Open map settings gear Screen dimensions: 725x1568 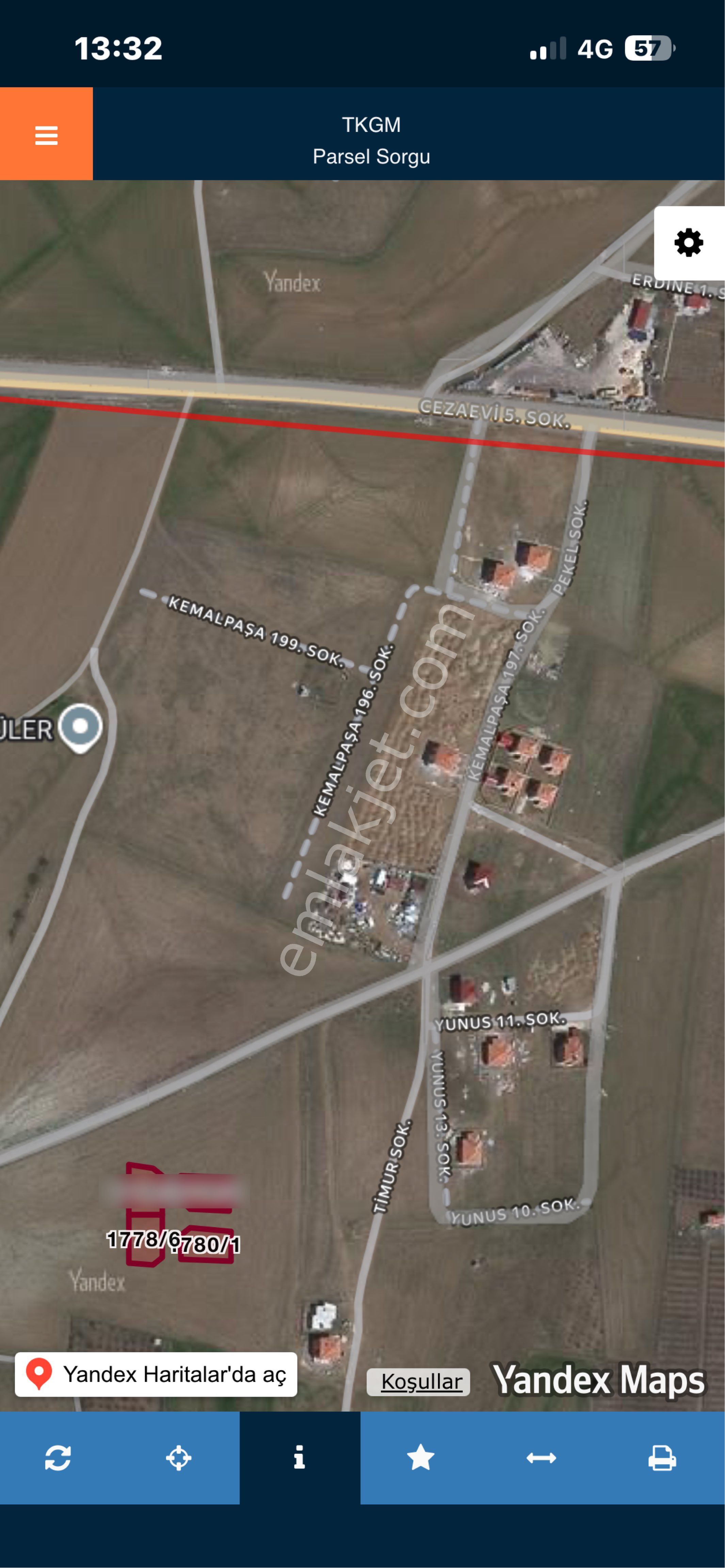click(689, 243)
